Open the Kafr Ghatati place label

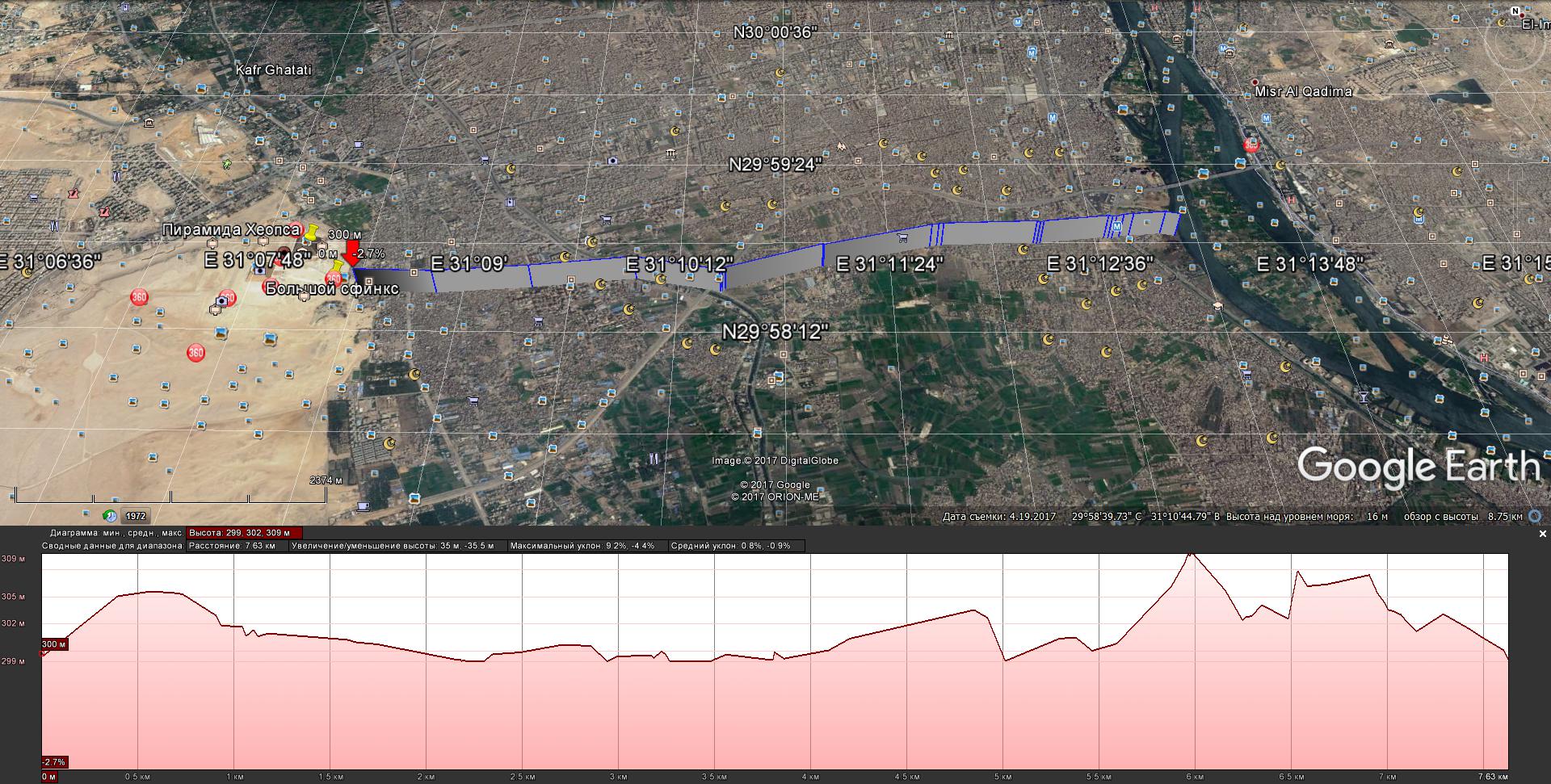click(273, 70)
